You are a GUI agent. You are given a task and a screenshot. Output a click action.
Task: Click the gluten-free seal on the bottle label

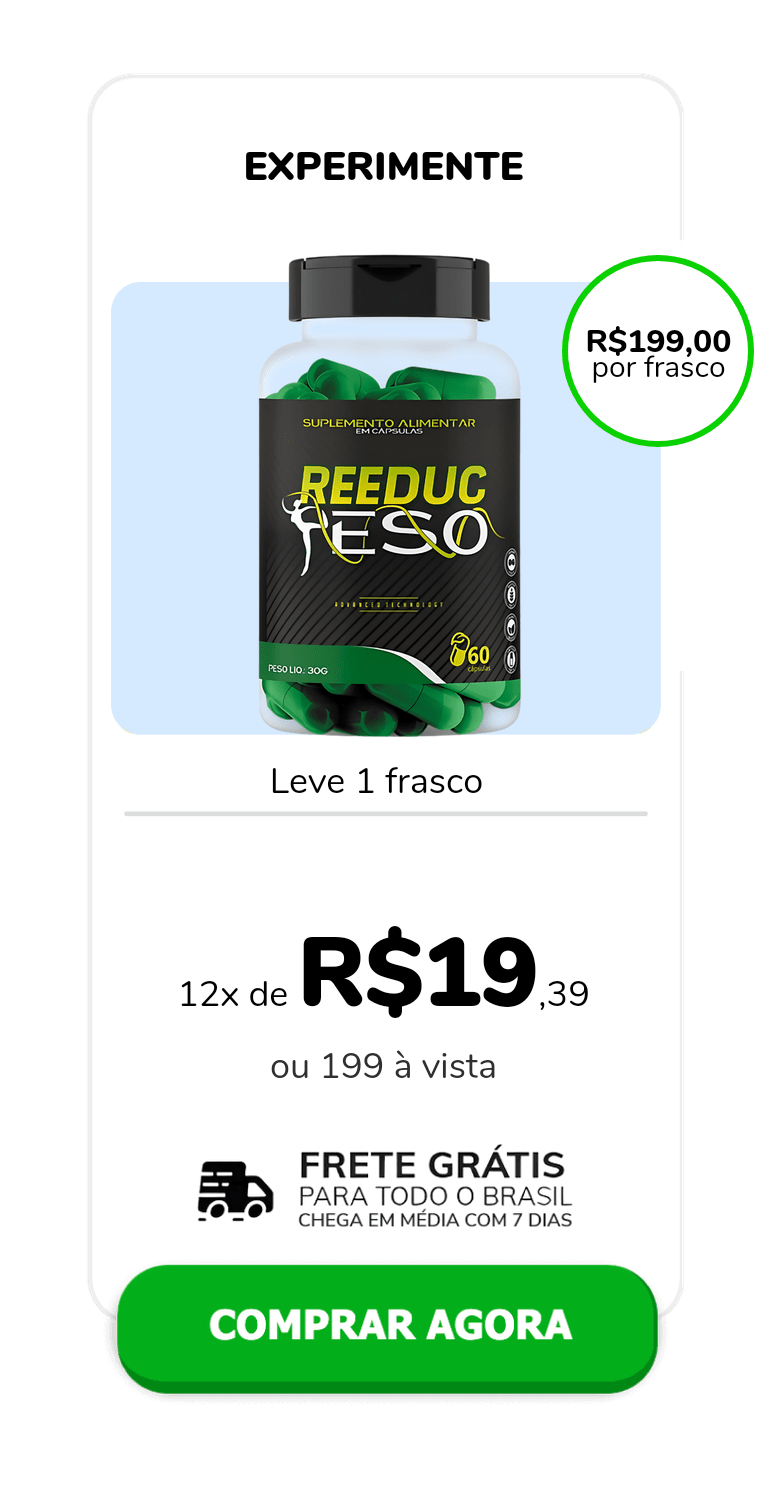click(511, 595)
